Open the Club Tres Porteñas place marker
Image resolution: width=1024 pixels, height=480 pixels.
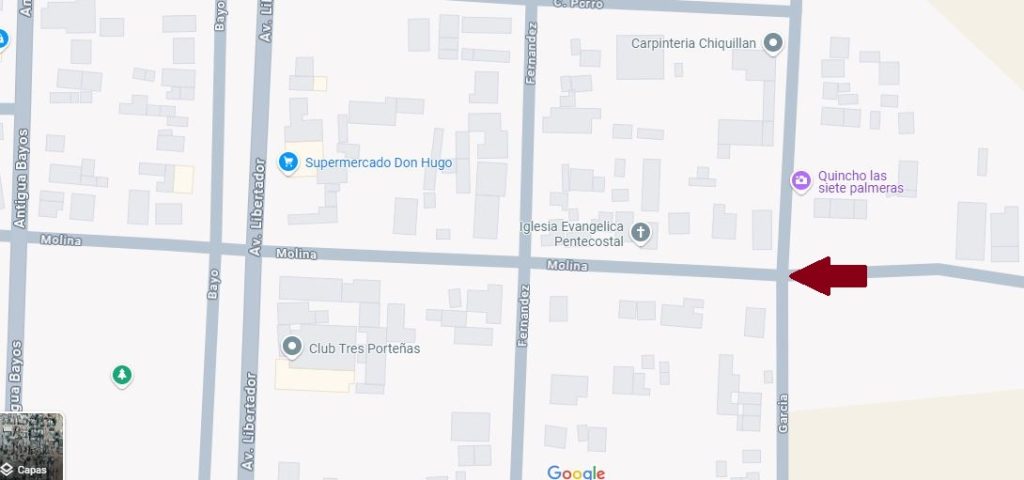[x=292, y=347]
